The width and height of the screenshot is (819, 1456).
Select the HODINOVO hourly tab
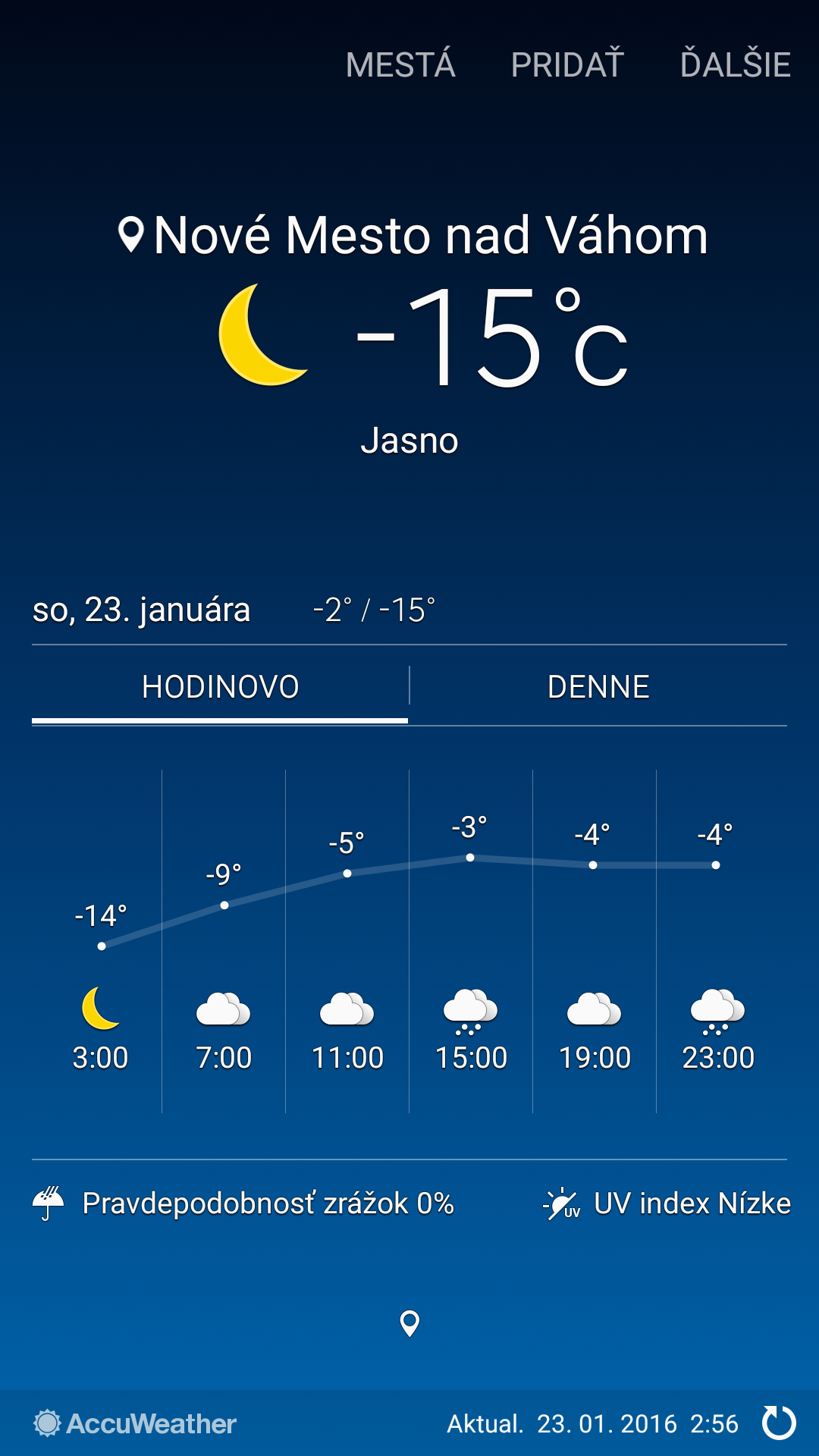point(220,687)
